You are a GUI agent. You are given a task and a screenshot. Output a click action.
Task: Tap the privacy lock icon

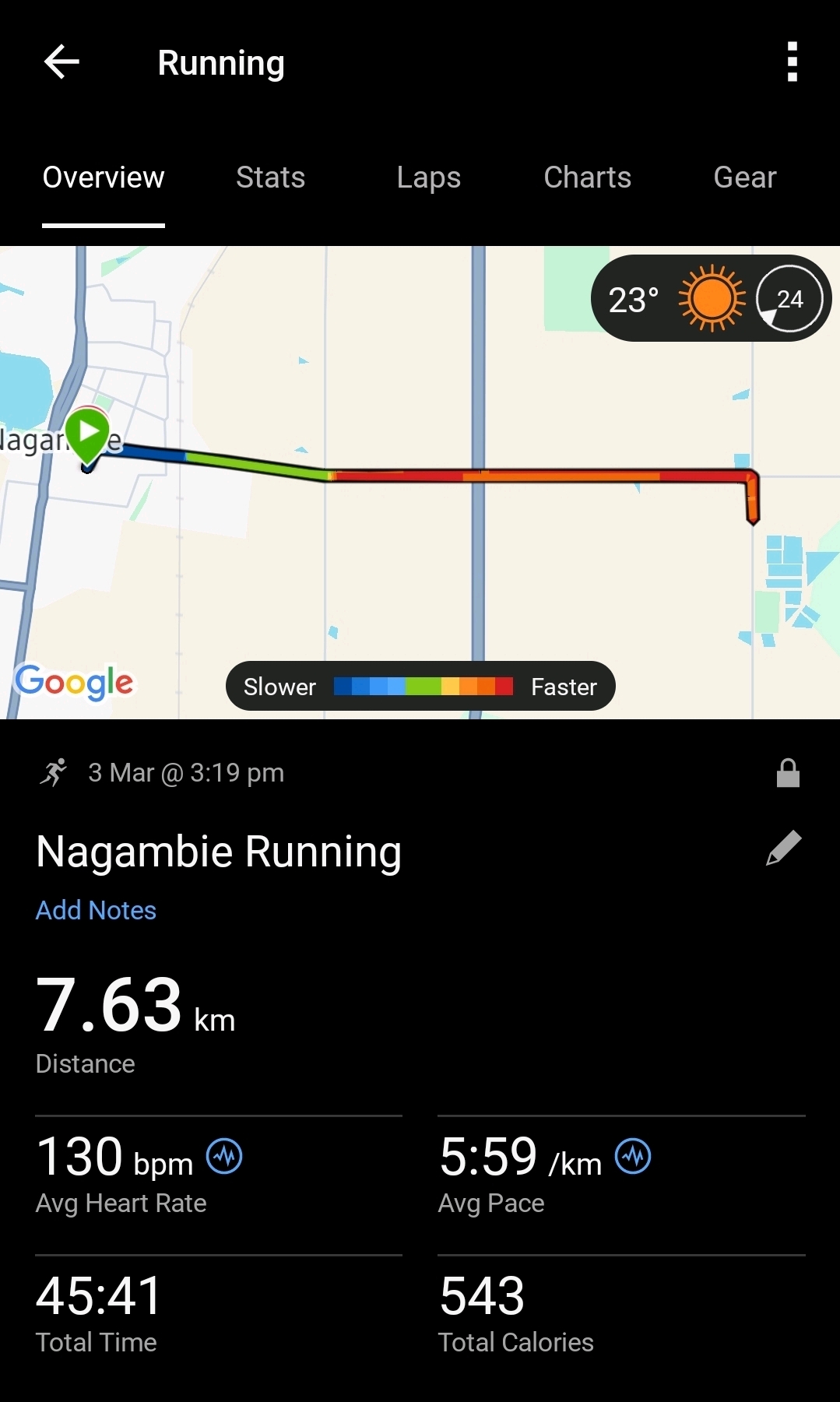coord(788,773)
